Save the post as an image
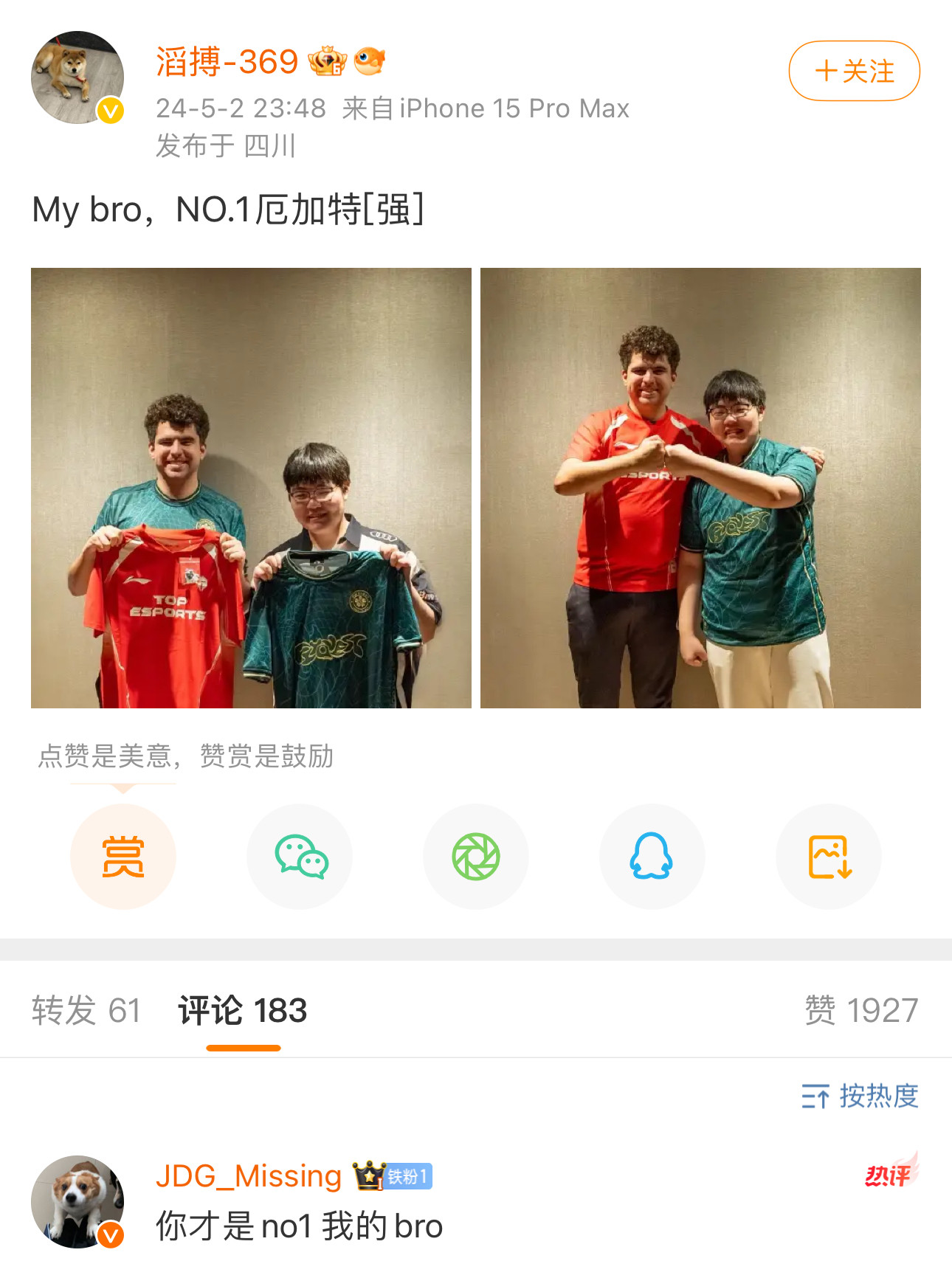This screenshot has height=1261, width=952. tap(828, 856)
